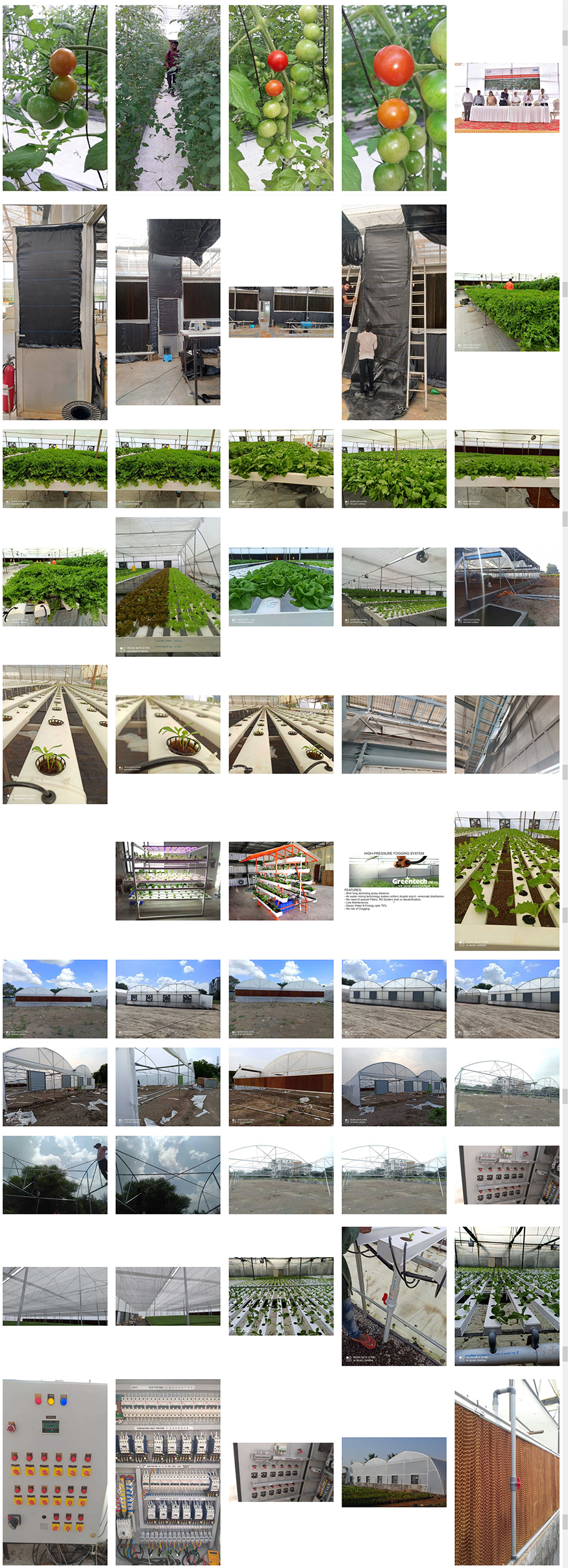View the red and green lettuce rows photo
The height and width of the screenshot is (1568, 568).
point(167,587)
